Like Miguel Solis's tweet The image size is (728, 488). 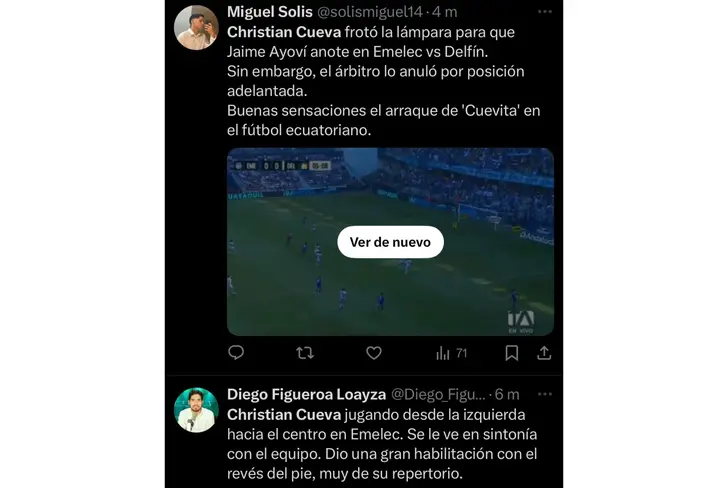[373, 353]
